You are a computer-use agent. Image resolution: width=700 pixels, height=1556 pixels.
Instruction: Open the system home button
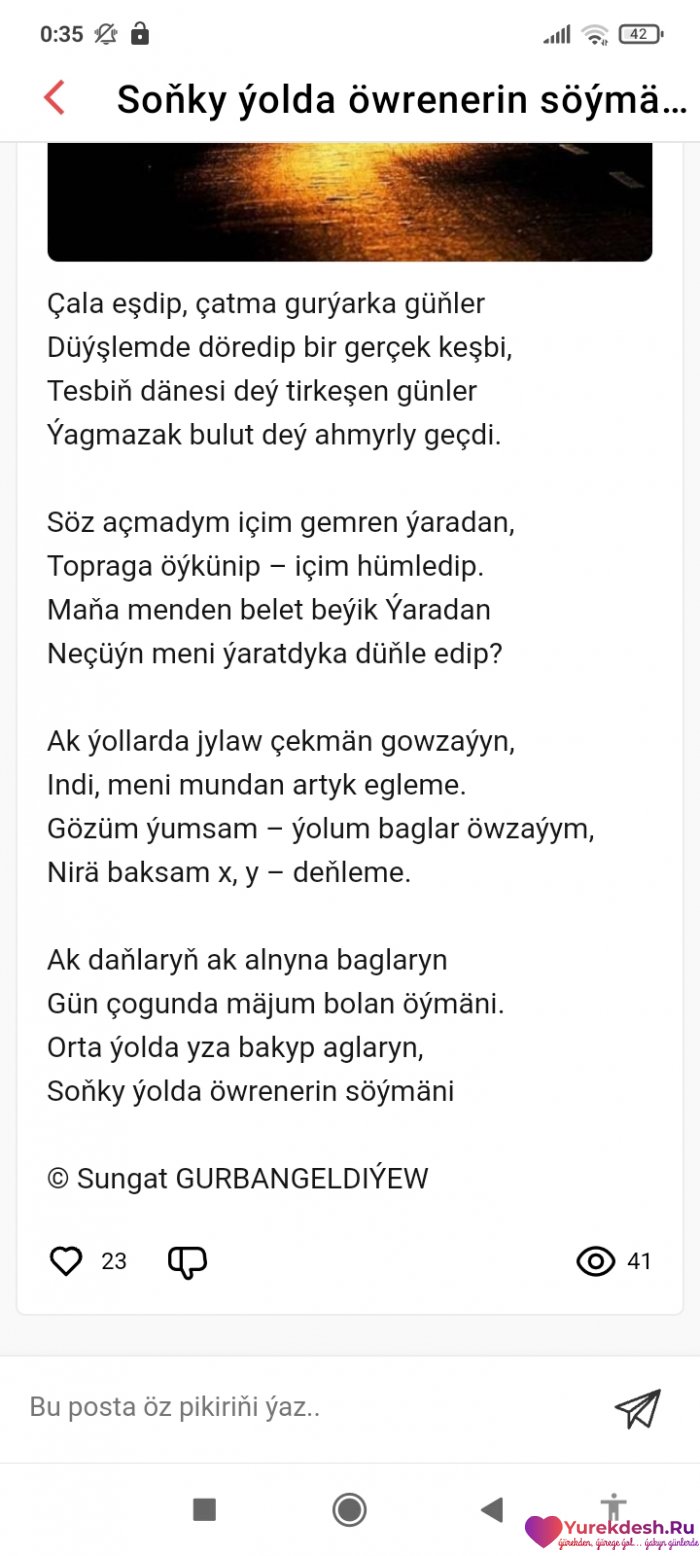(349, 1509)
